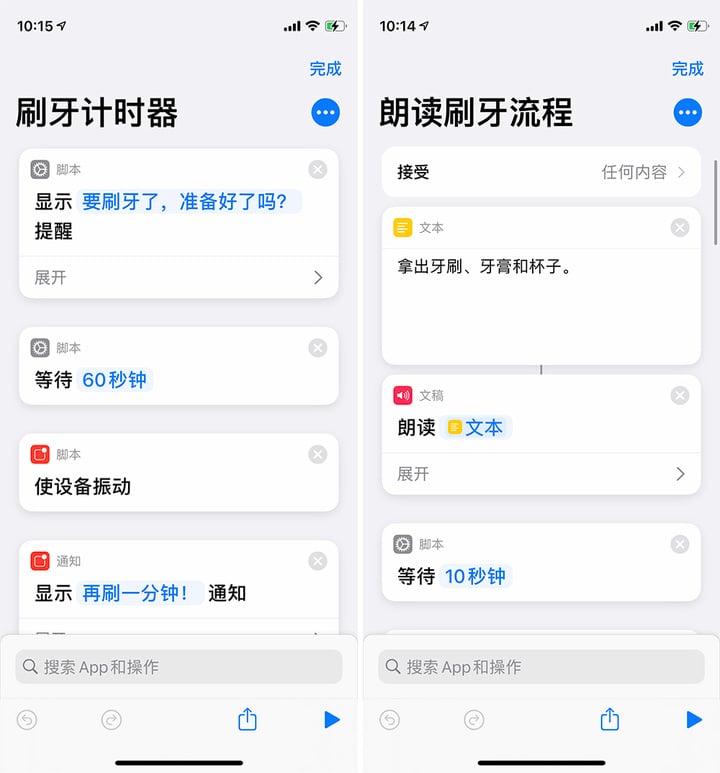
Task: Remove the 朗读 文本 action
Action: (680, 396)
